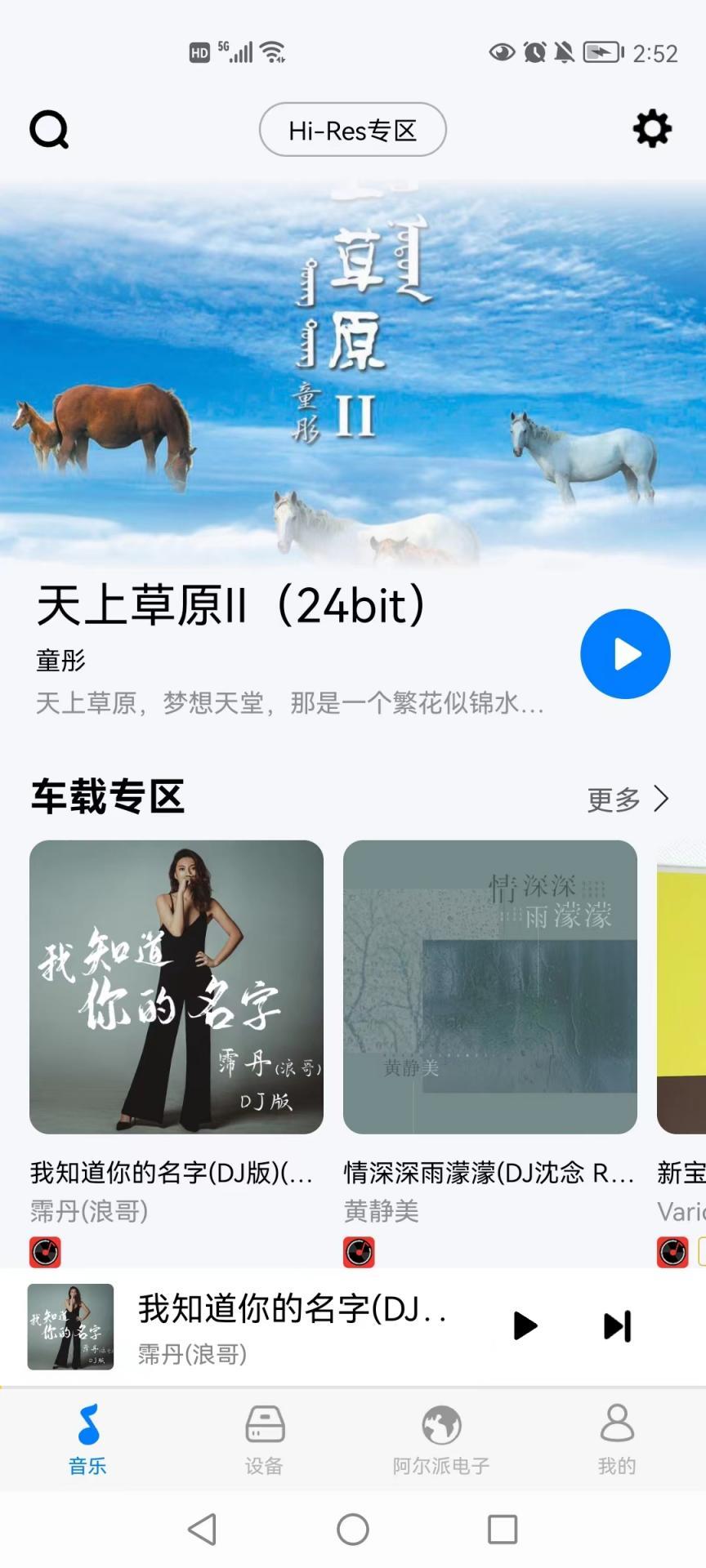This screenshot has width=706, height=1568.
Task: Open the 我知道你的名字 album thumbnail
Action: pos(176,988)
